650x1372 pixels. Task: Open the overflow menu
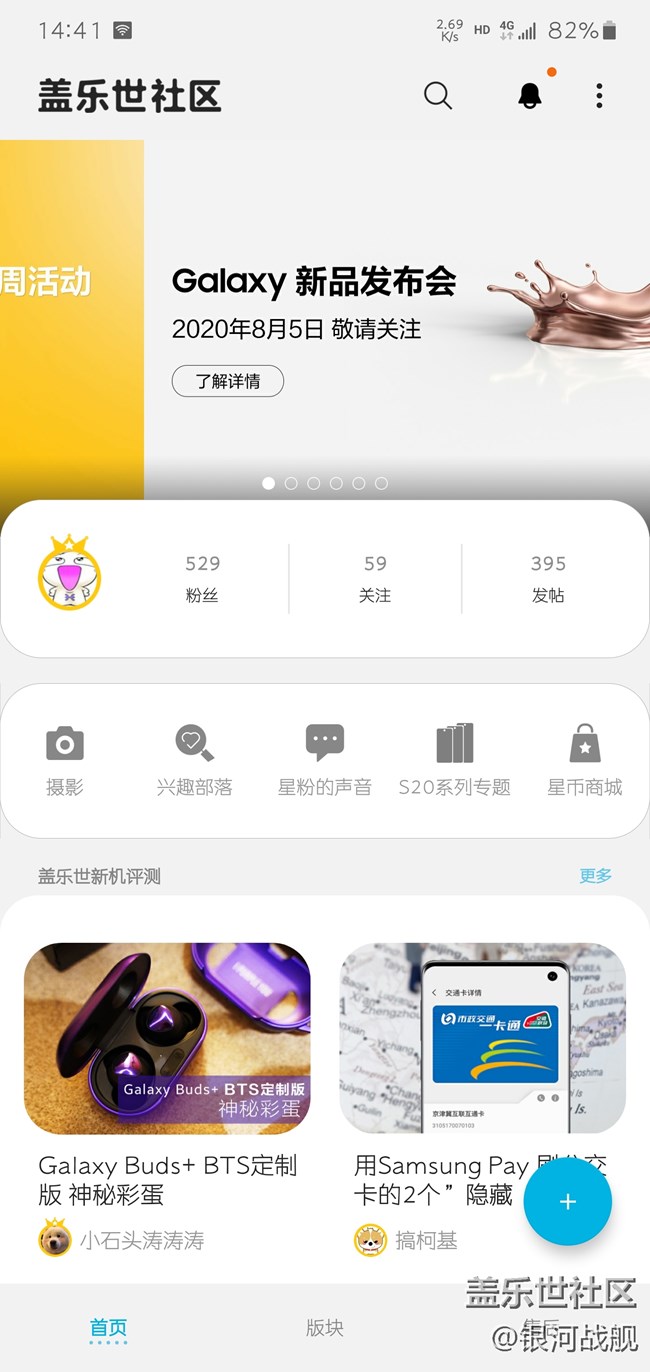coord(599,96)
